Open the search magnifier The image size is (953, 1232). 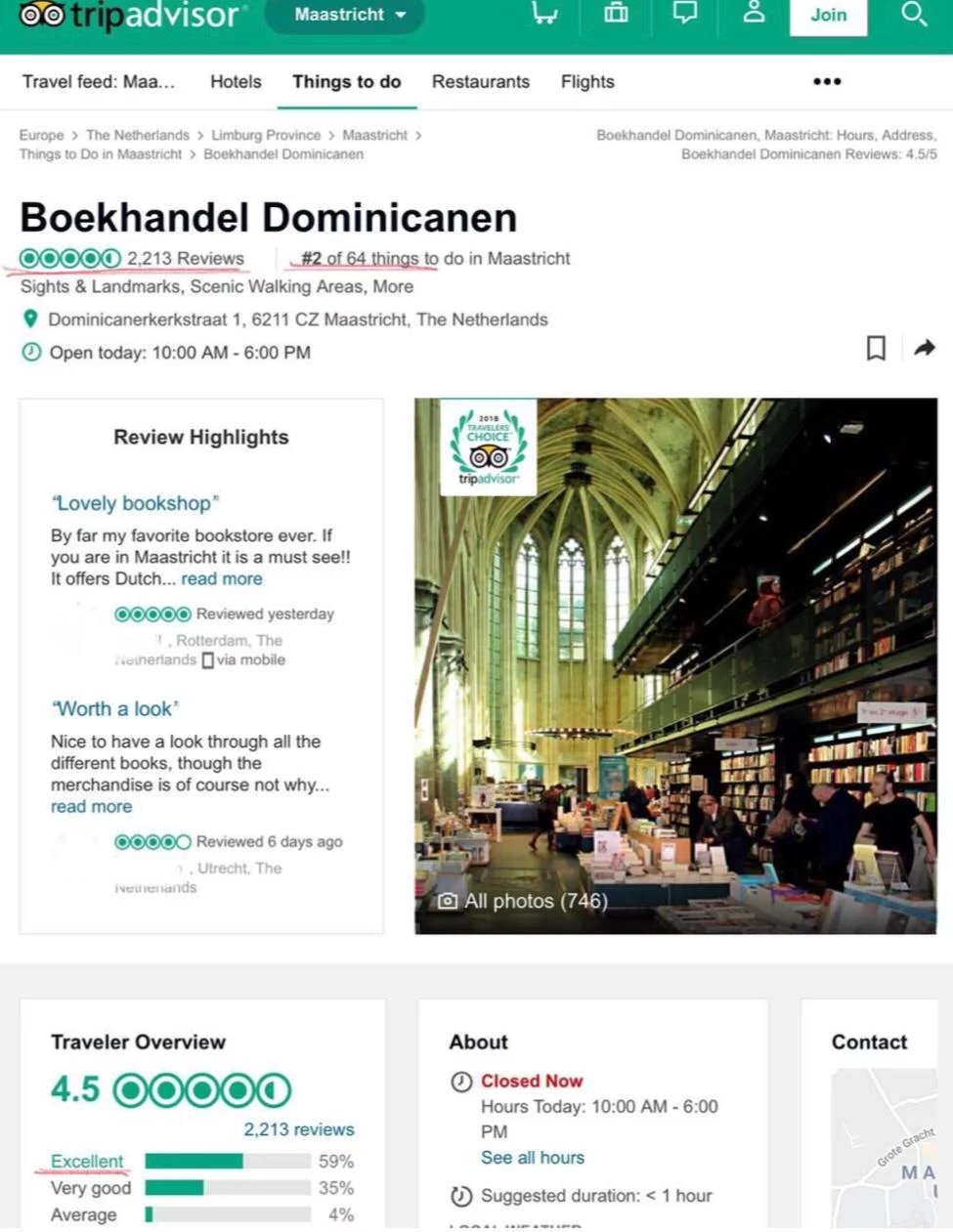click(913, 14)
